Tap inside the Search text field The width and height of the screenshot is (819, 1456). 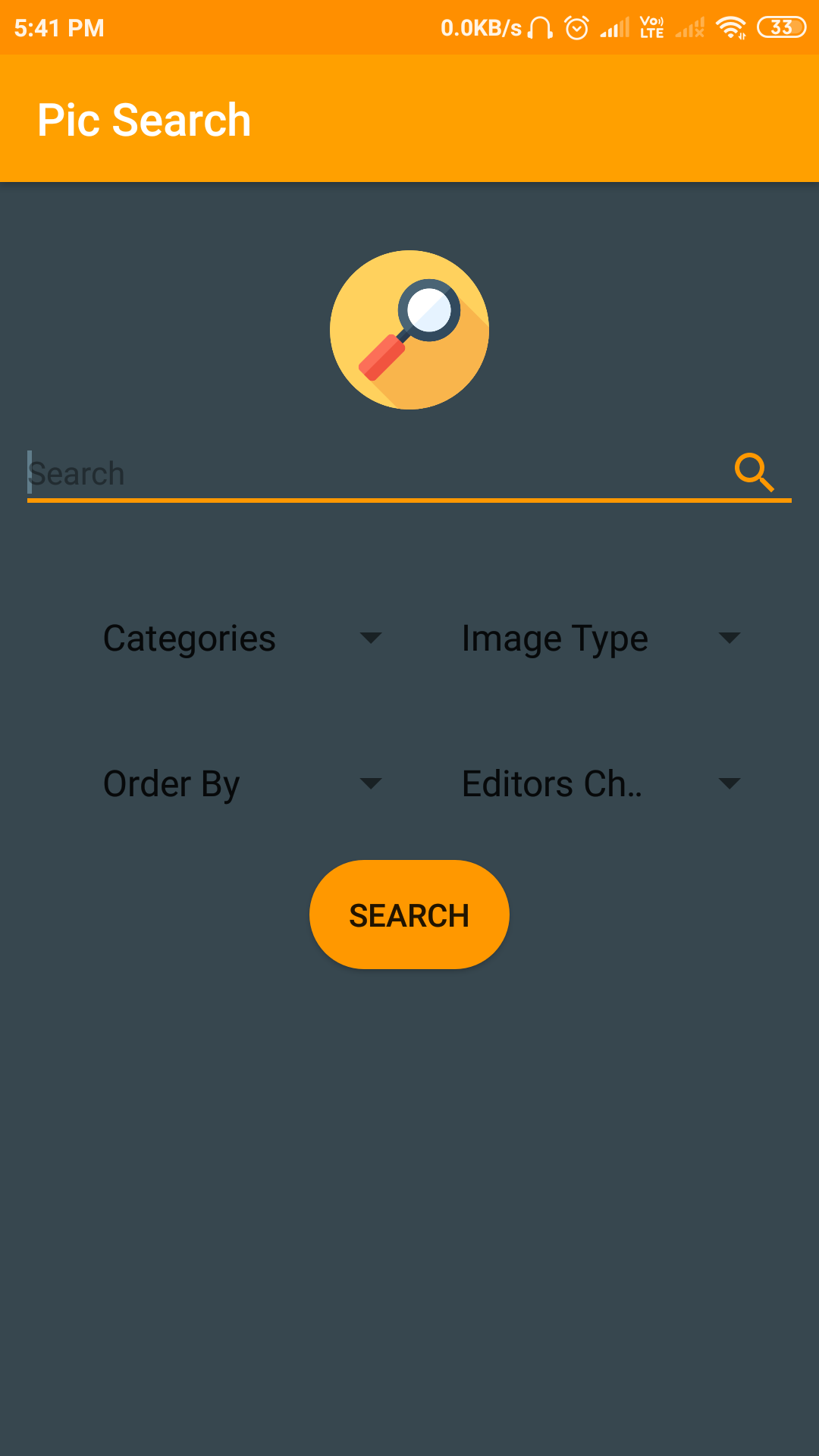coord(303,472)
